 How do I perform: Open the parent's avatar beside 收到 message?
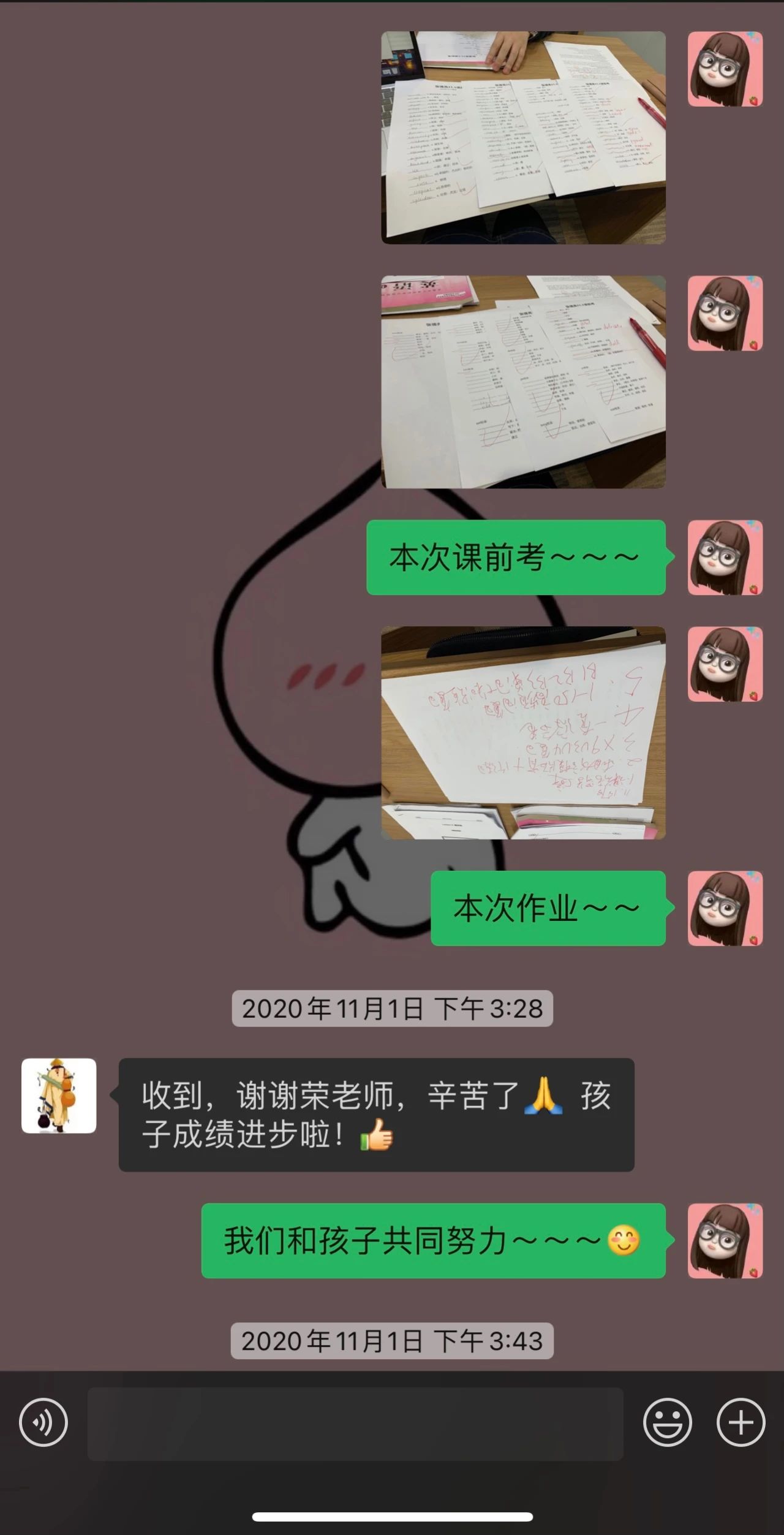(x=59, y=1096)
